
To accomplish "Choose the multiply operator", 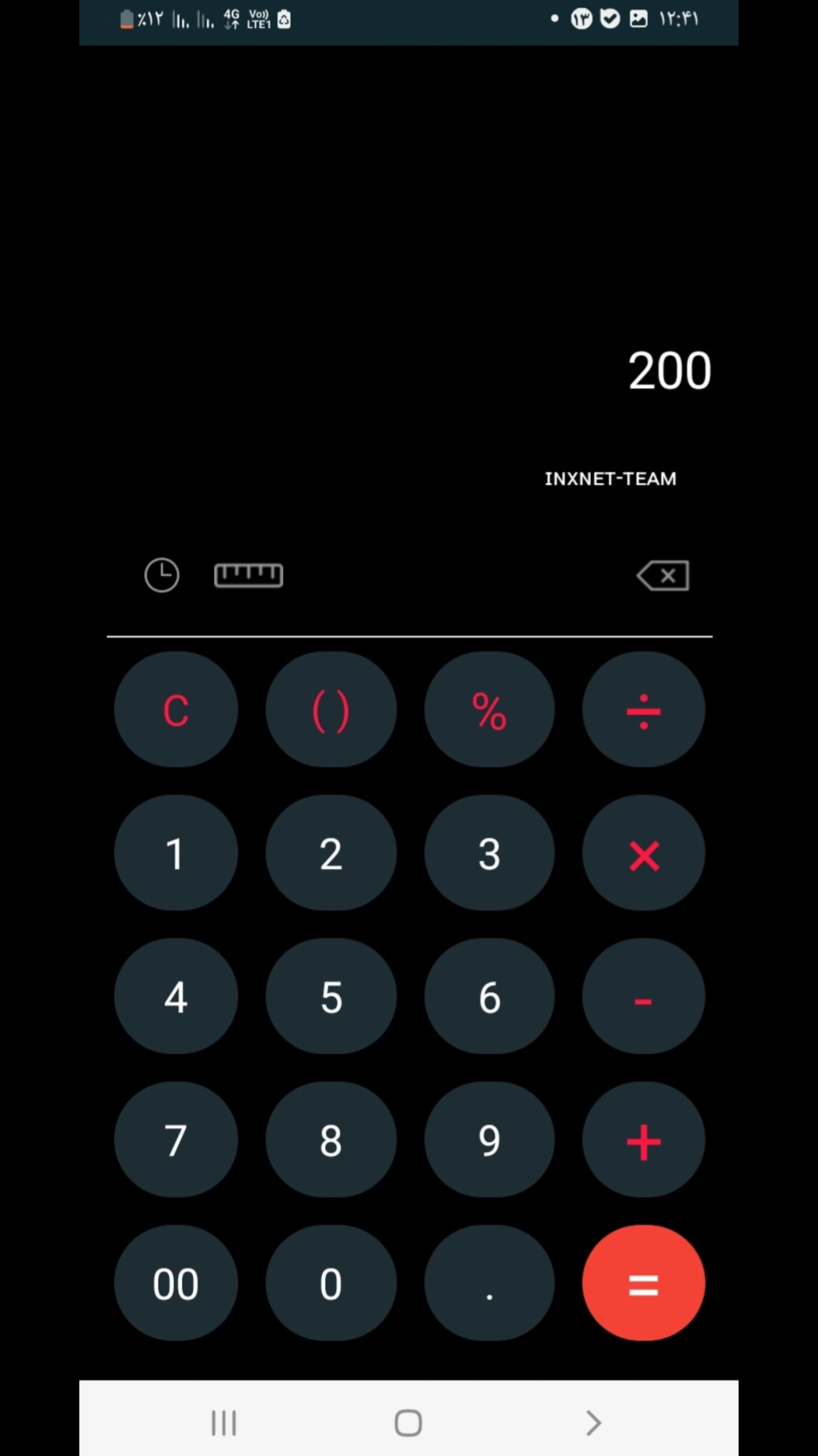I will click(x=643, y=854).
